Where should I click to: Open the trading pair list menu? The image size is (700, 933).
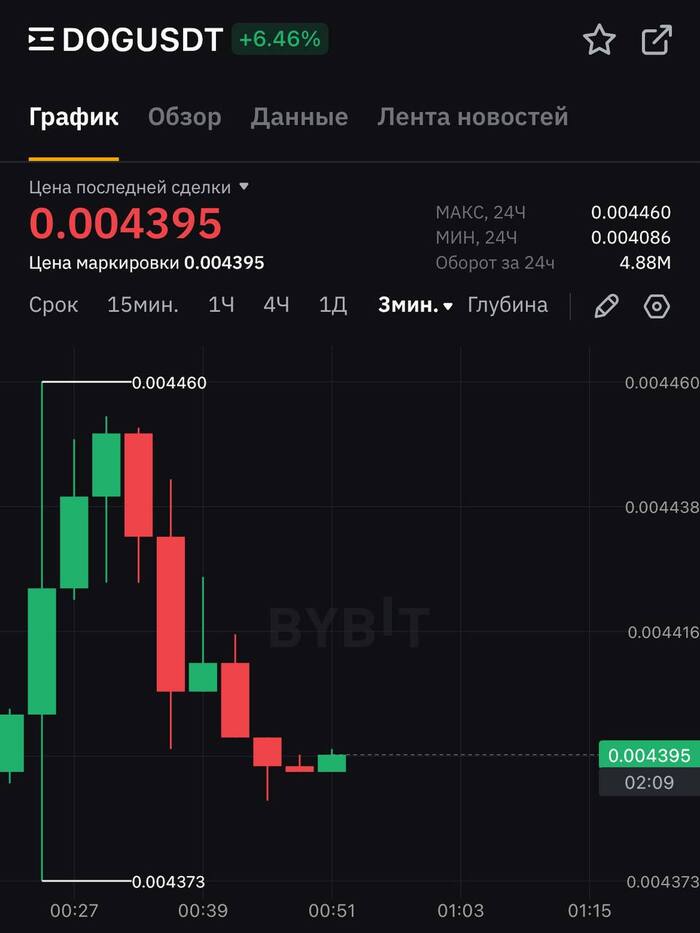click(x=41, y=40)
